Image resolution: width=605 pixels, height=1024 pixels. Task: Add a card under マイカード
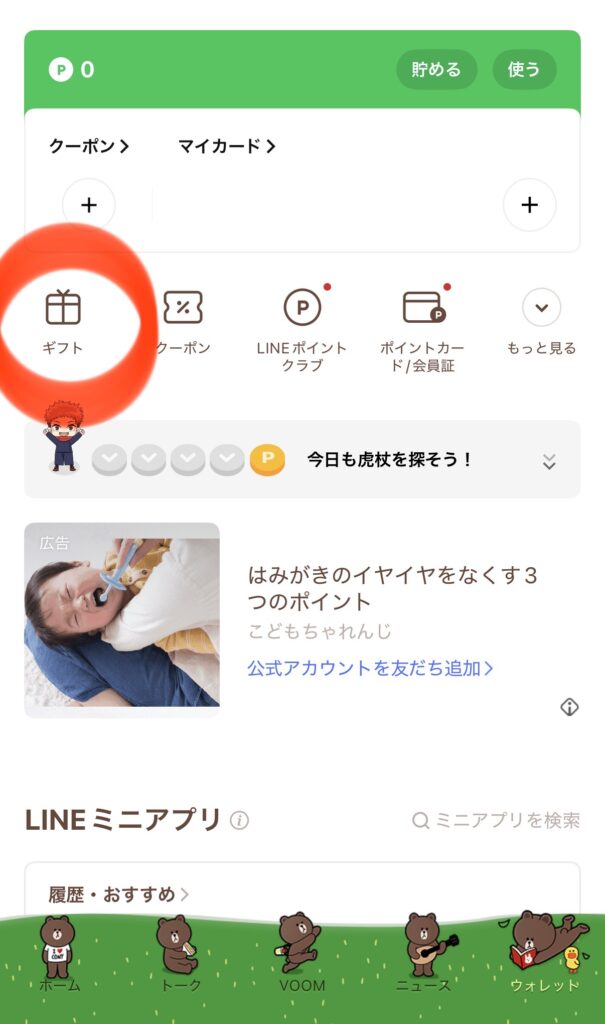(529, 205)
